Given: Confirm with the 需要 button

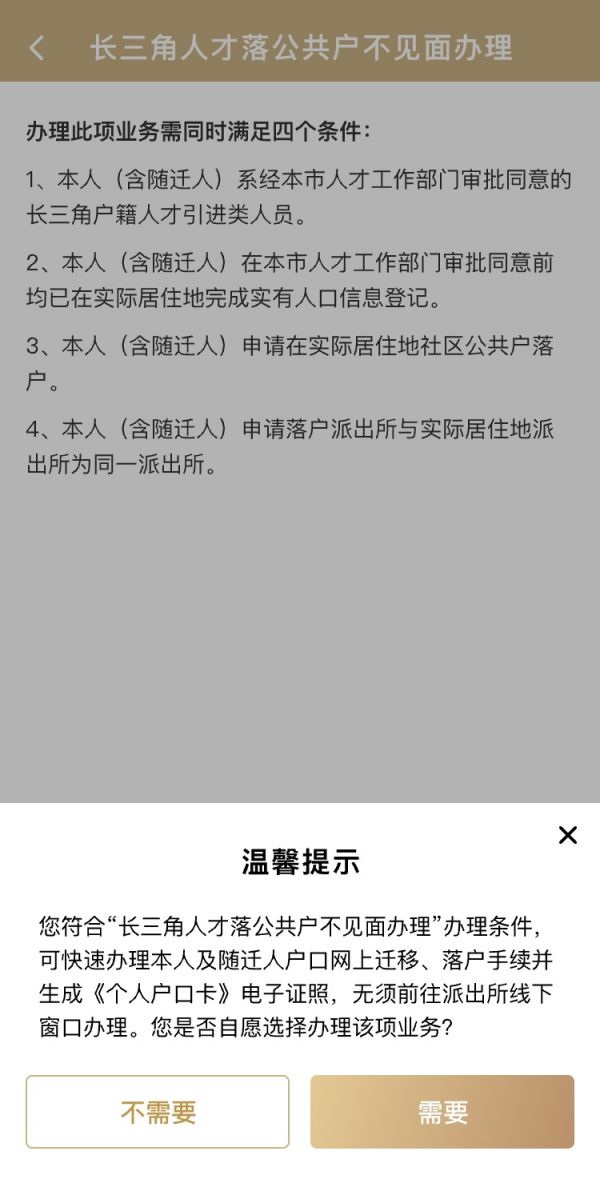Looking at the screenshot, I should tap(442, 1111).
